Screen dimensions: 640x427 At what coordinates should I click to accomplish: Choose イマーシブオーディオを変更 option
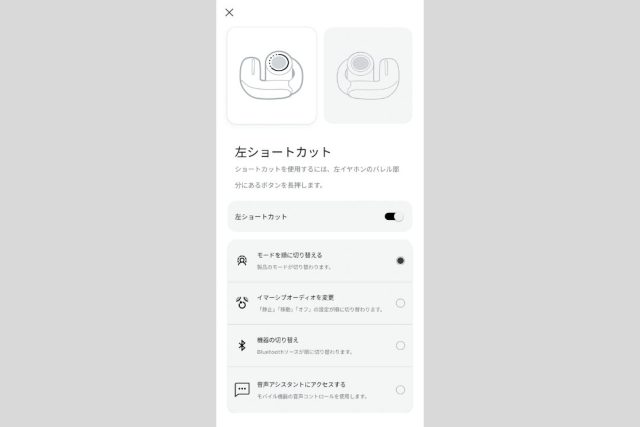tap(400, 303)
